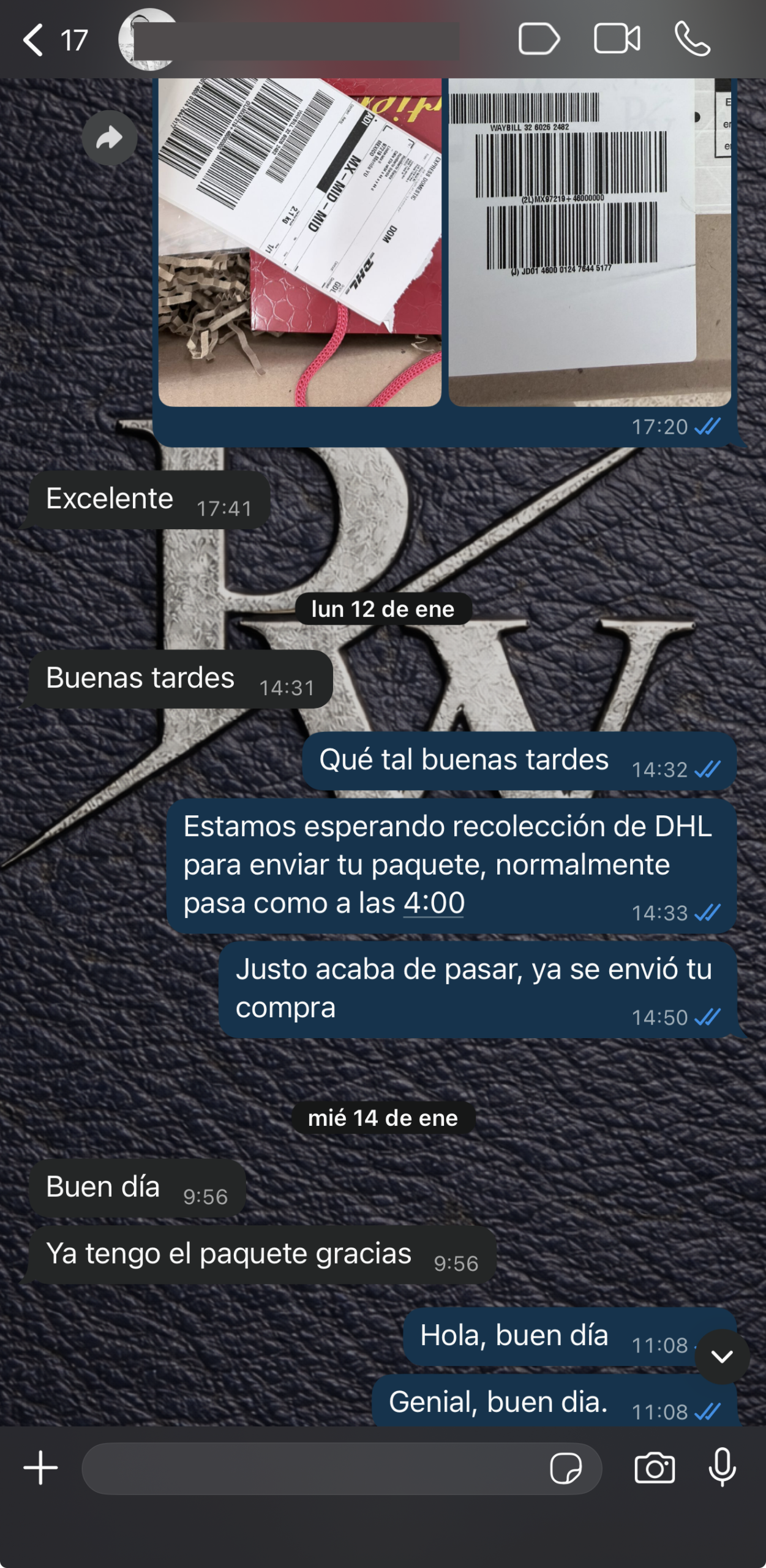Start a video call

[617, 39]
